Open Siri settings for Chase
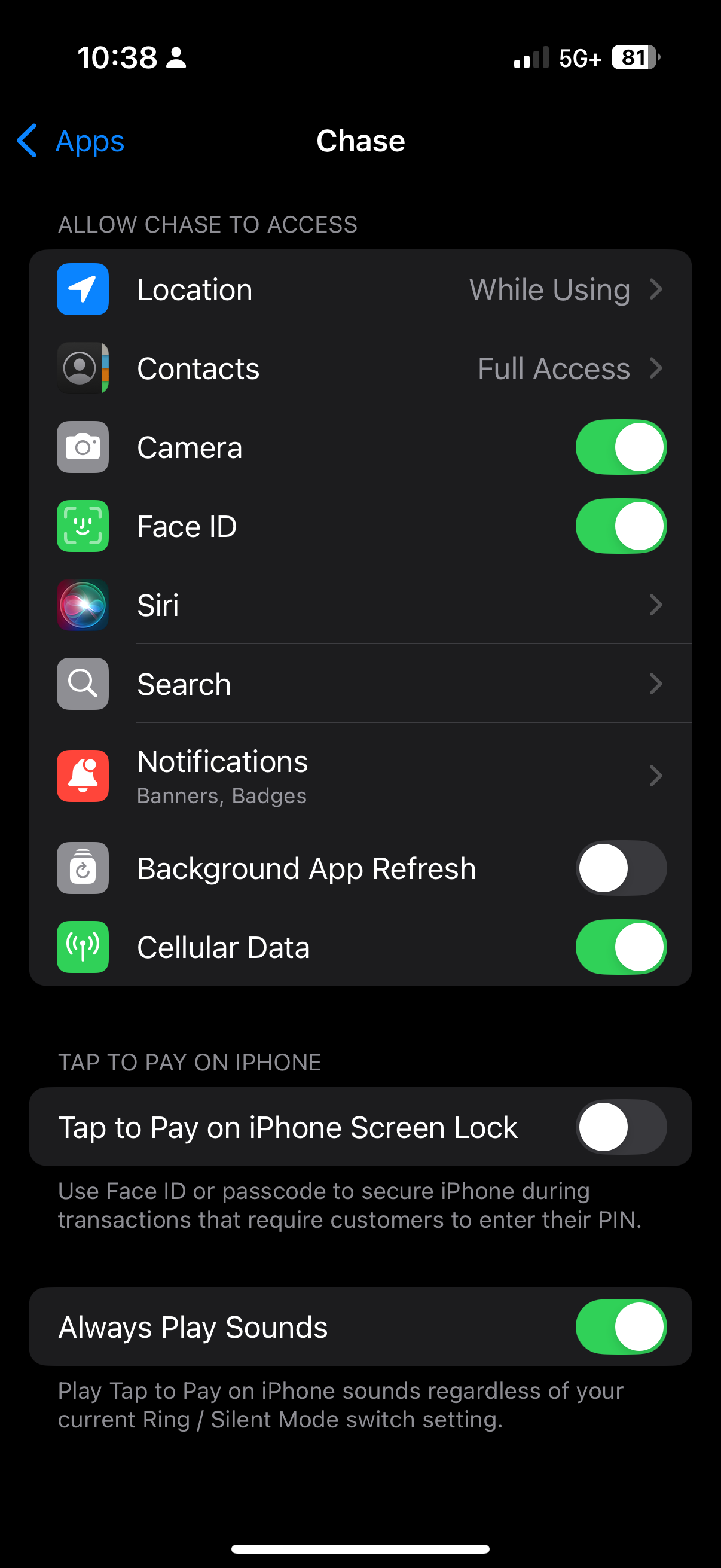721x1568 pixels. point(360,605)
